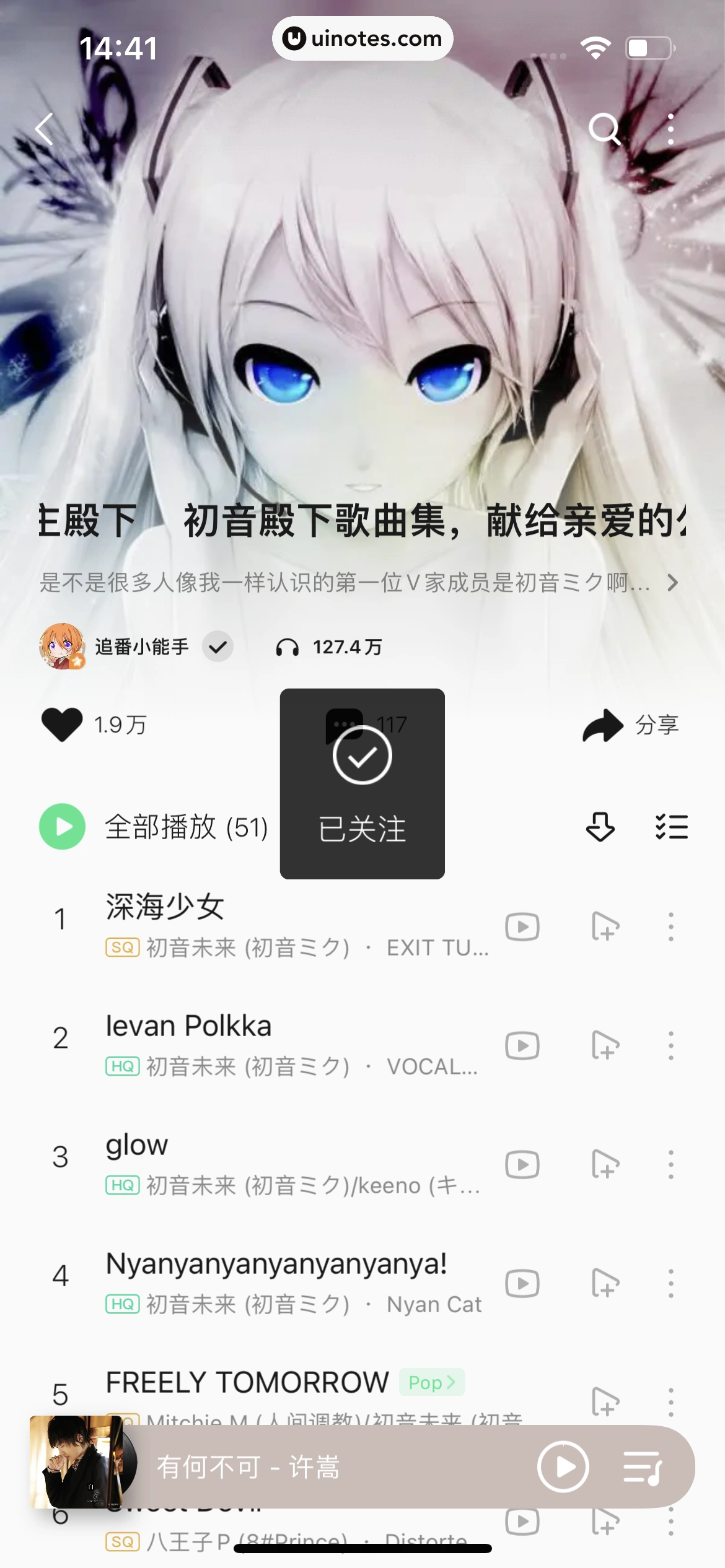725x1568 pixels.
Task: Open search in the playlist header
Action: coord(604,129)
